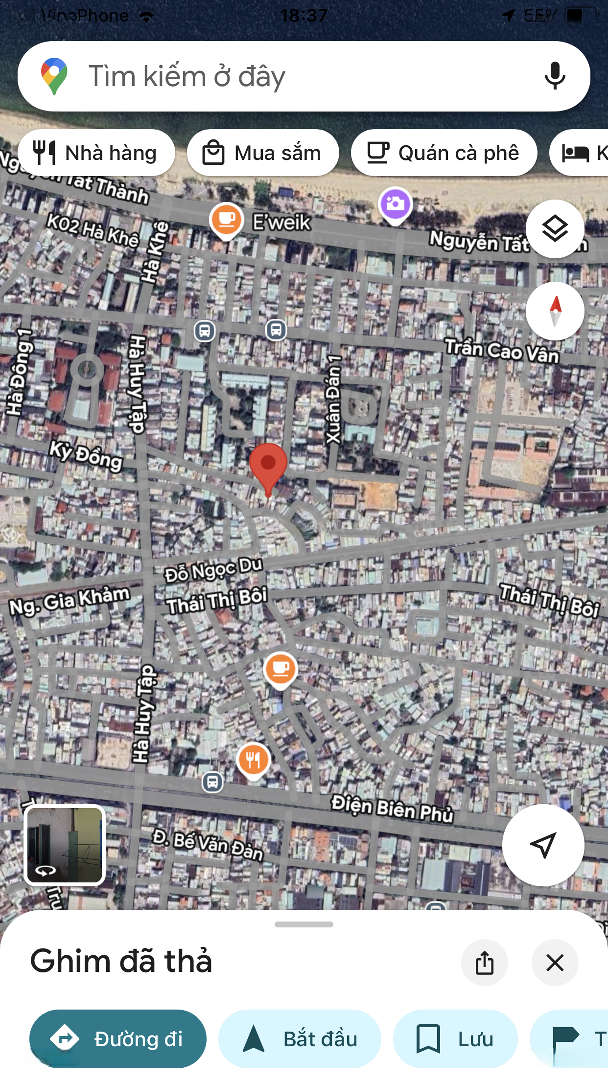Open the E'weik cafe marker

click(x=227, y=218)
